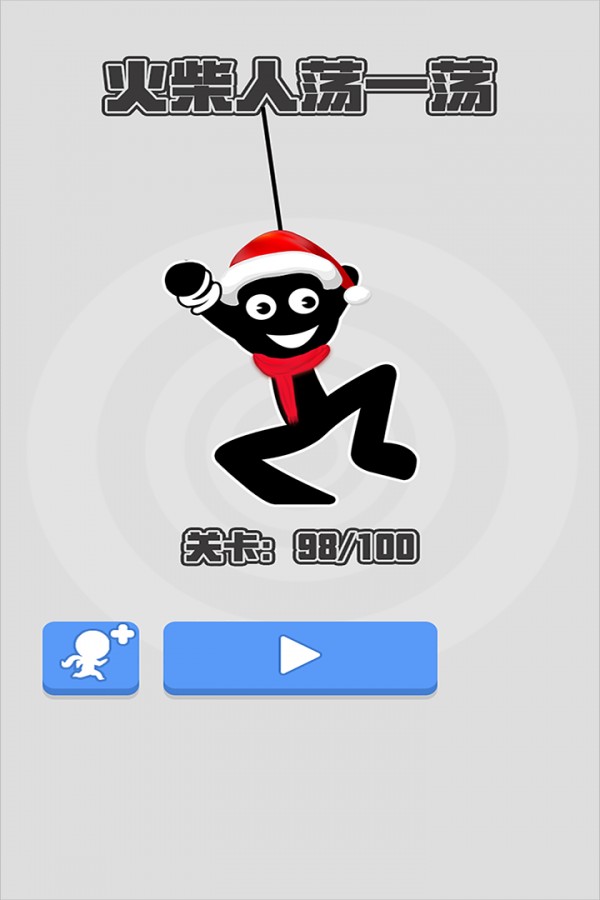Start the level with the play button
Screen dimensions: 600x900
[x=300, y=656]
